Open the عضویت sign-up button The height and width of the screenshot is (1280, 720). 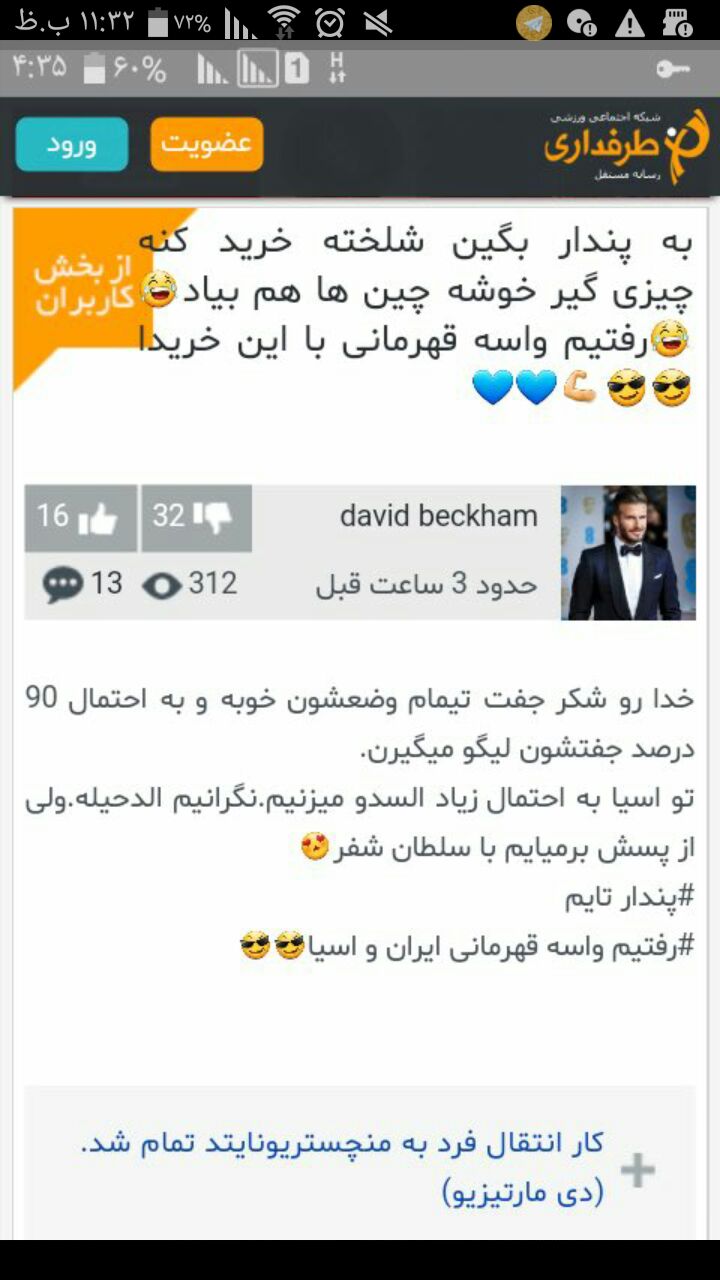point(207,145)
